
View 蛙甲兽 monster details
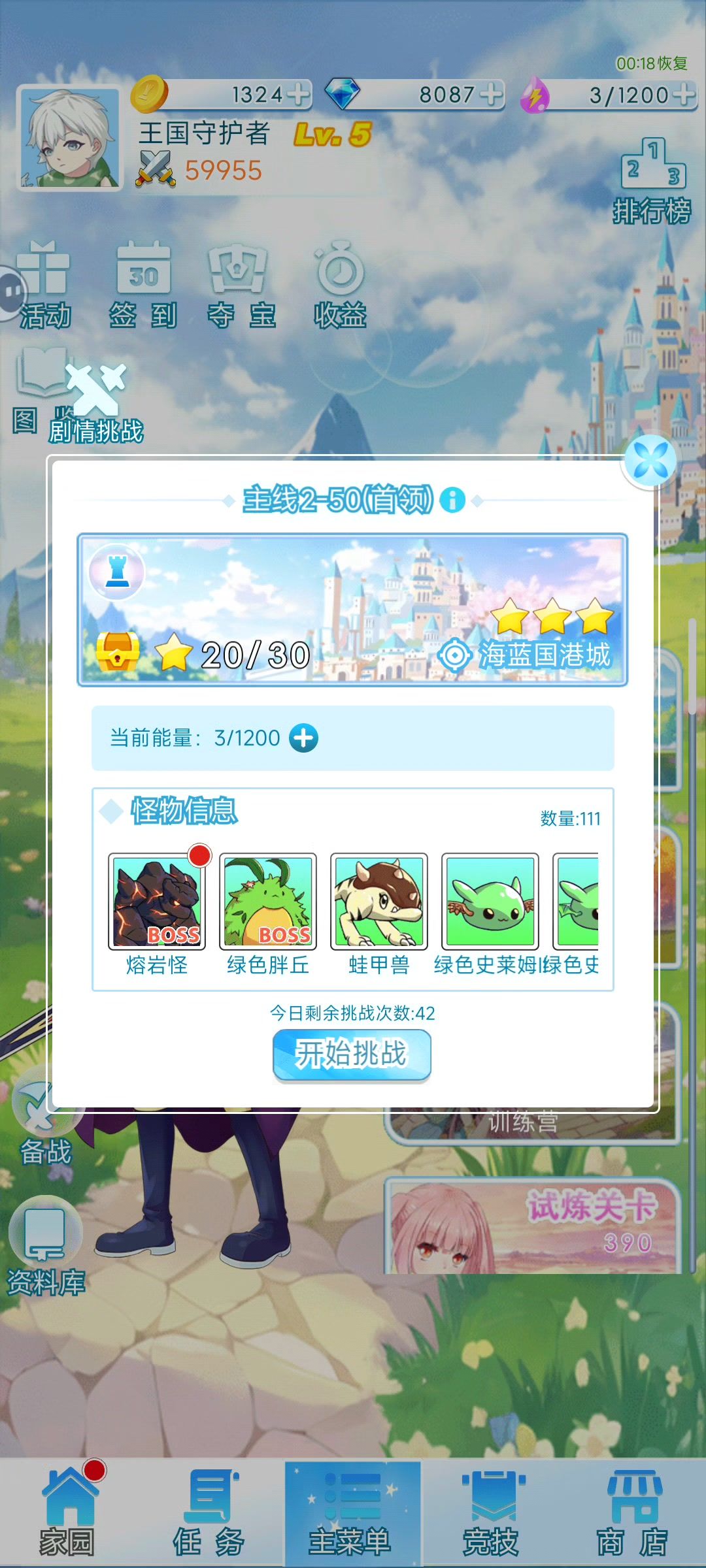[379, 902]
